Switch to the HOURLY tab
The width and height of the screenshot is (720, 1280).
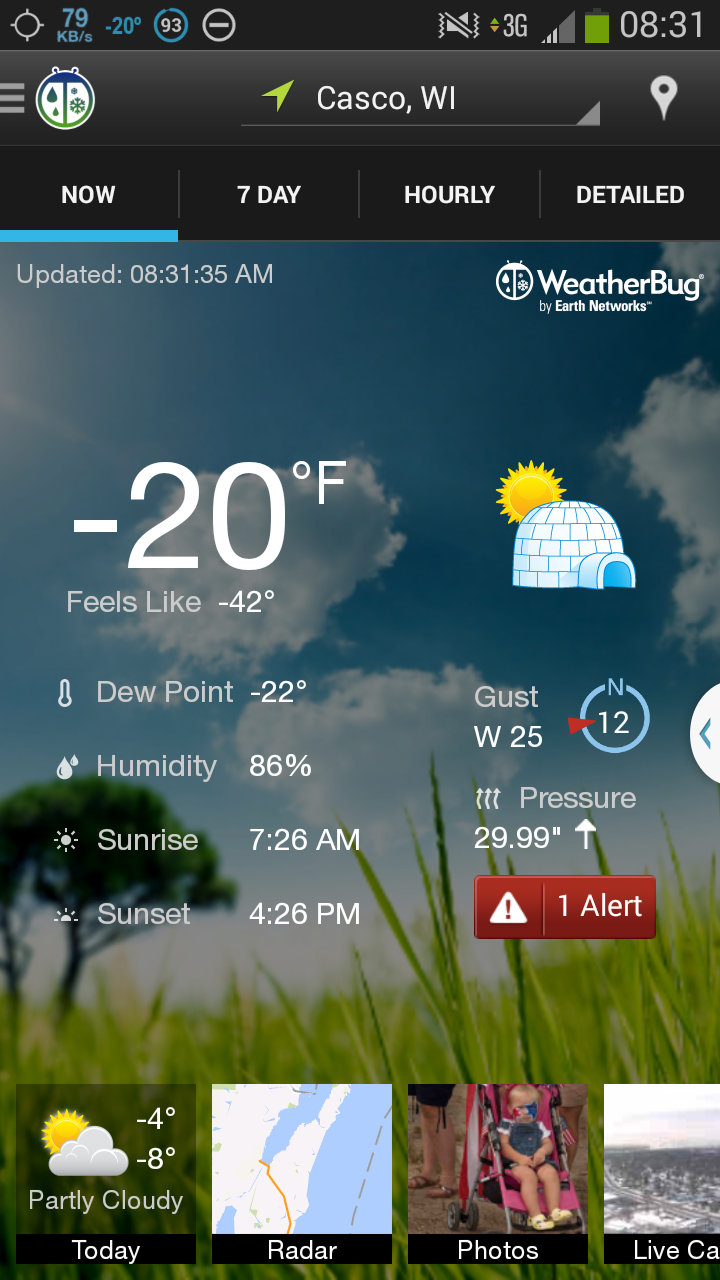(x=449, y=195)
